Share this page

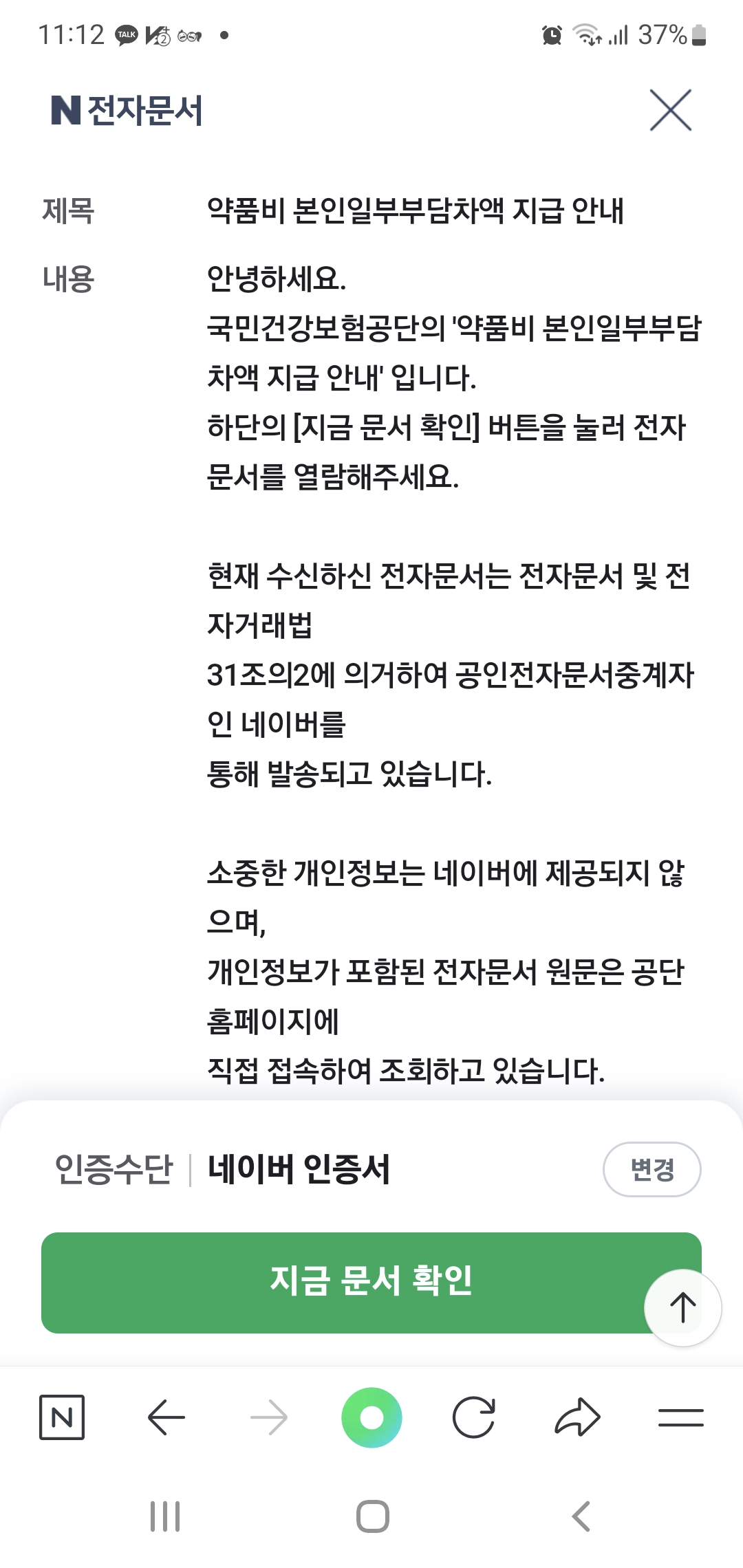tap(577, 1417)
